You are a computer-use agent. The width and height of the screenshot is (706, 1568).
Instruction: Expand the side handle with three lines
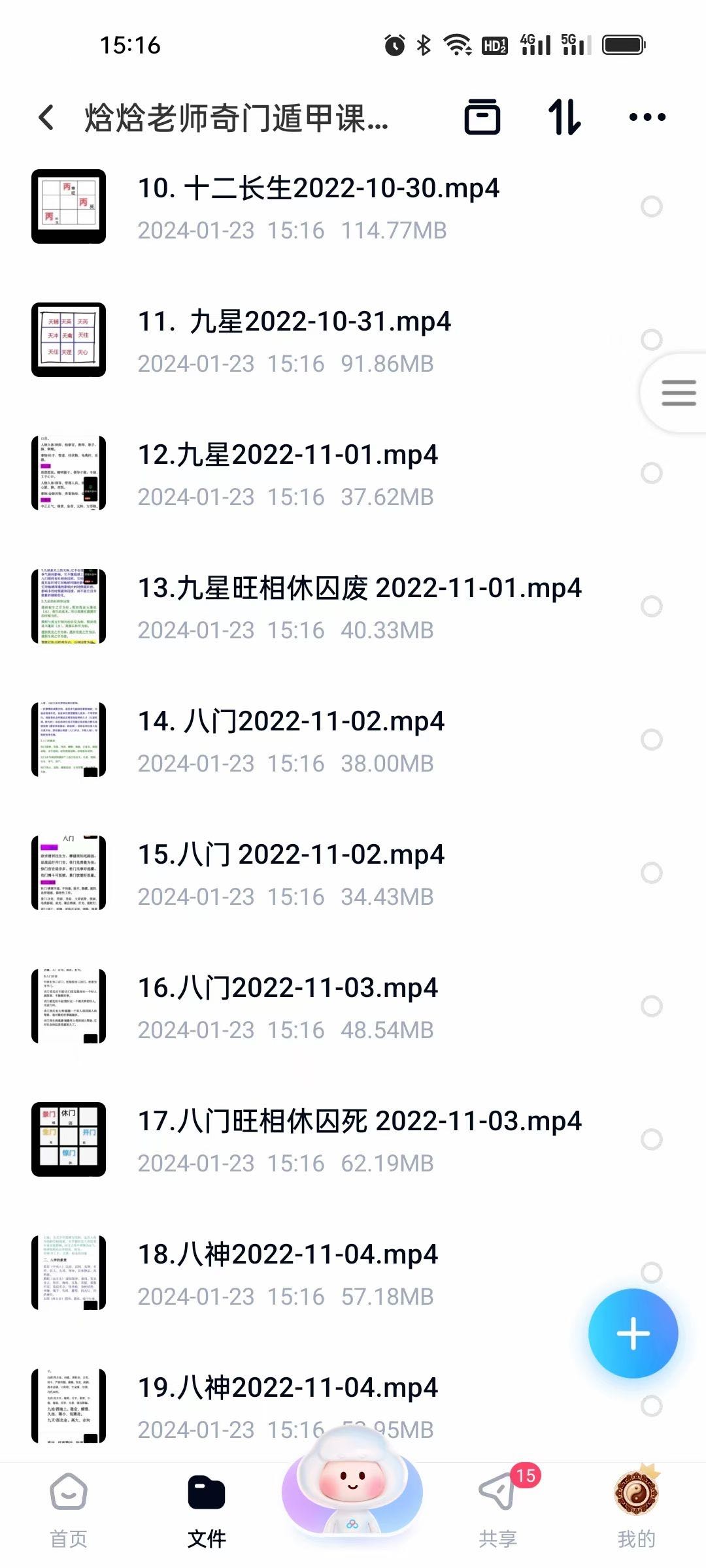coord(679,393)
